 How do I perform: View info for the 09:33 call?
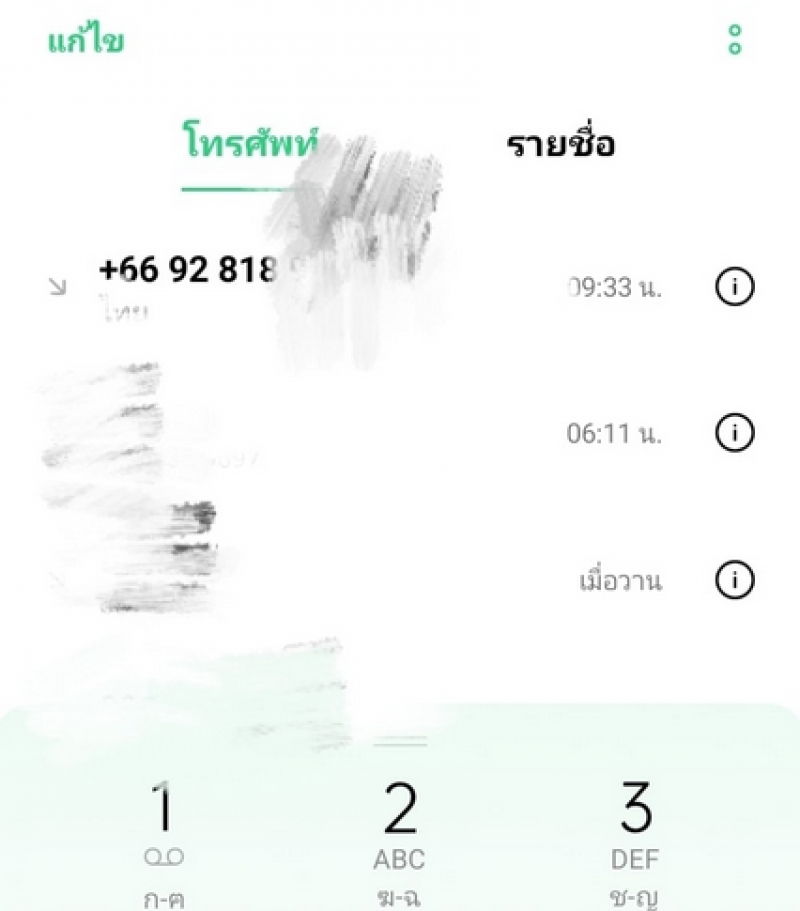(x=734, y=287)
